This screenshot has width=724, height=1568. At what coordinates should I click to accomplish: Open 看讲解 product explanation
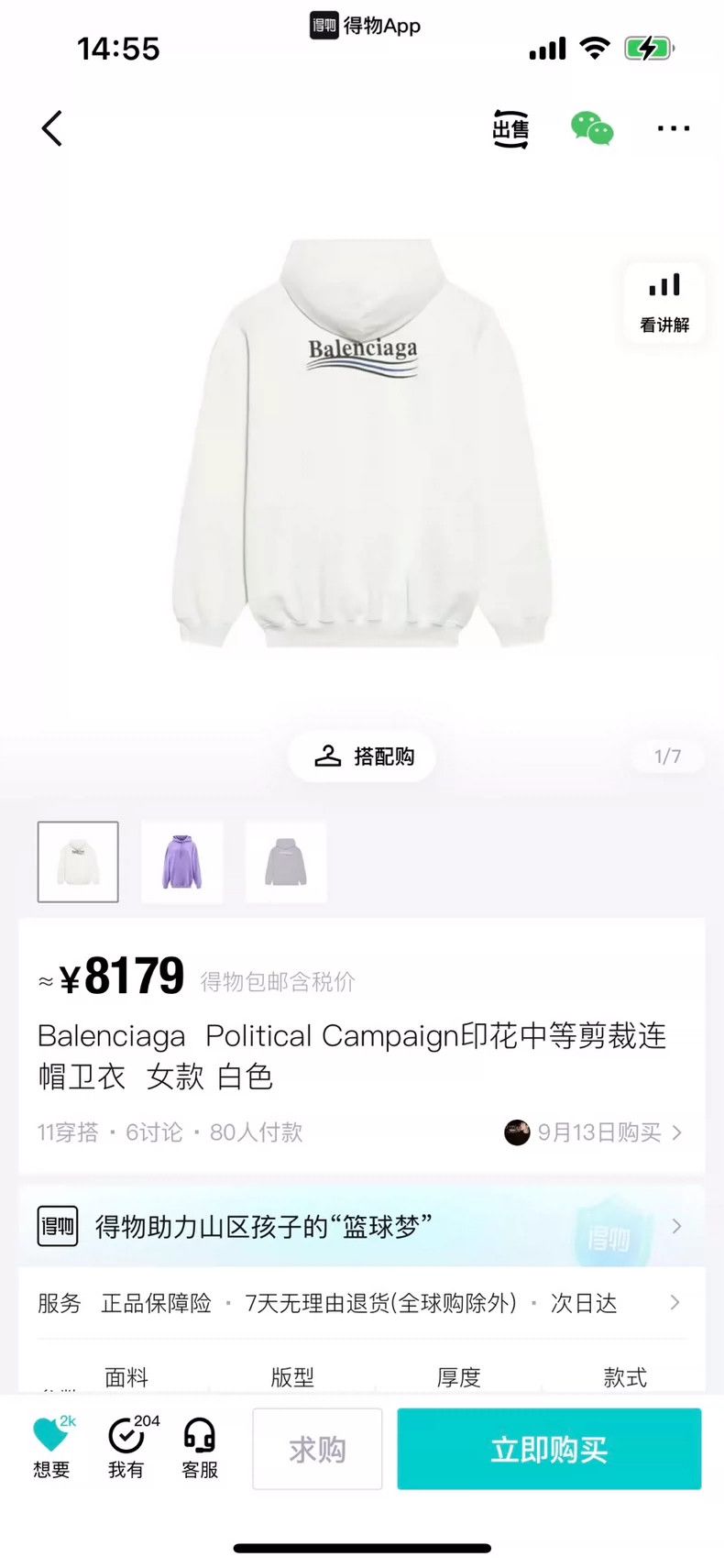(664, 303)
